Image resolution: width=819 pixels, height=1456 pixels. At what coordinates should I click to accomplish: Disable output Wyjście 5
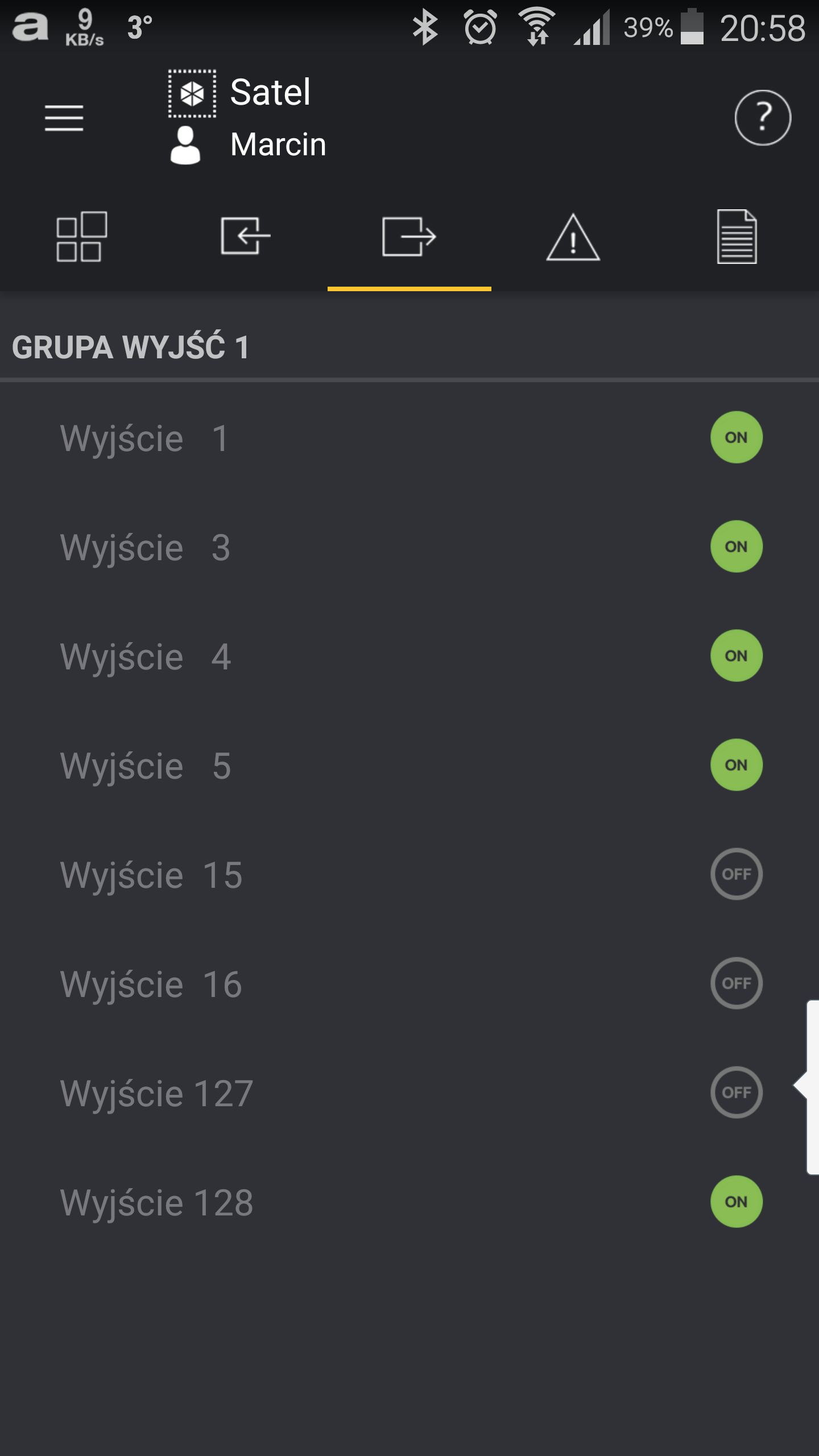(x=736, y=765)
